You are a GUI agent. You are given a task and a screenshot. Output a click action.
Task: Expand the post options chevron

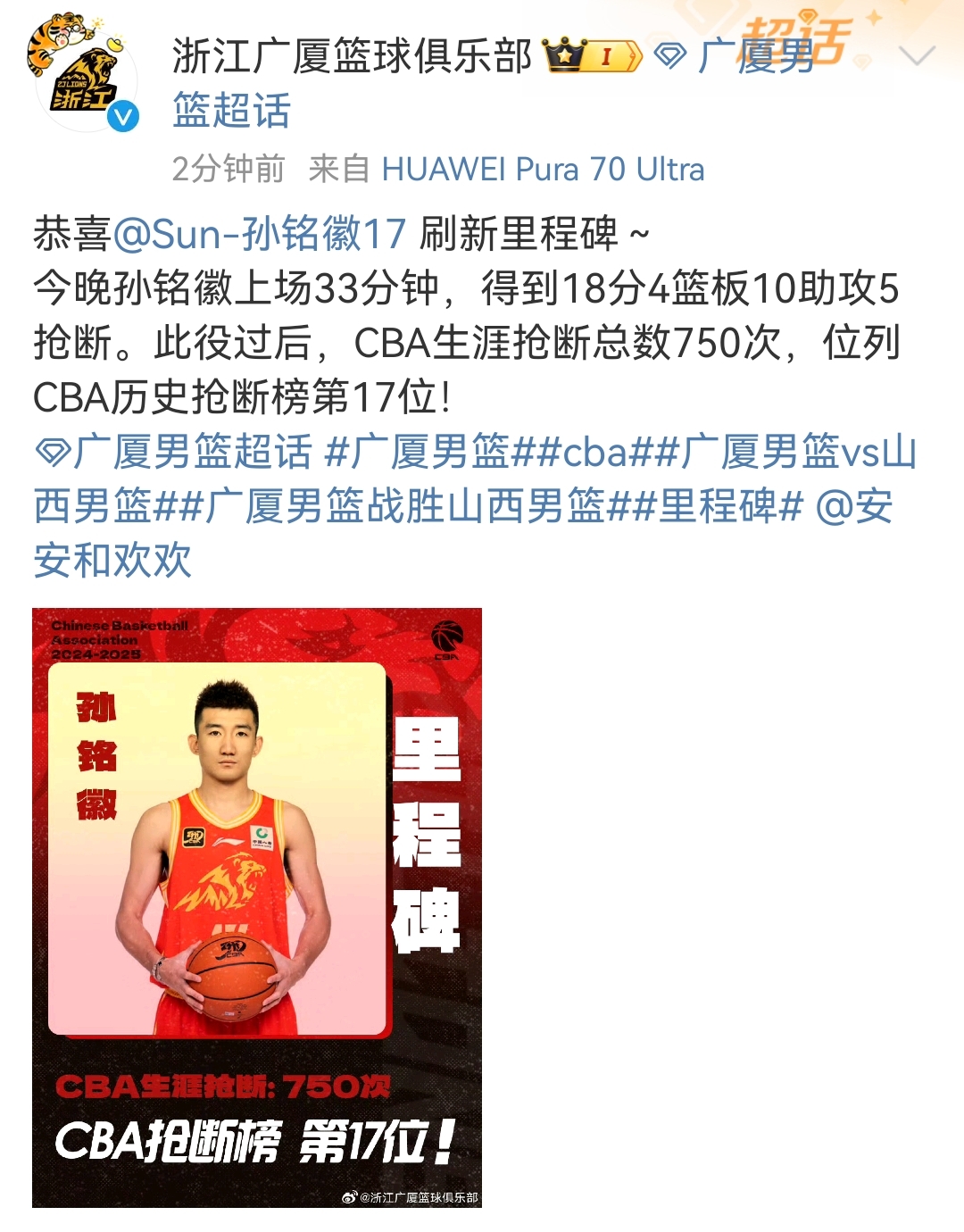pyautogui.click(x=917, y=56)
